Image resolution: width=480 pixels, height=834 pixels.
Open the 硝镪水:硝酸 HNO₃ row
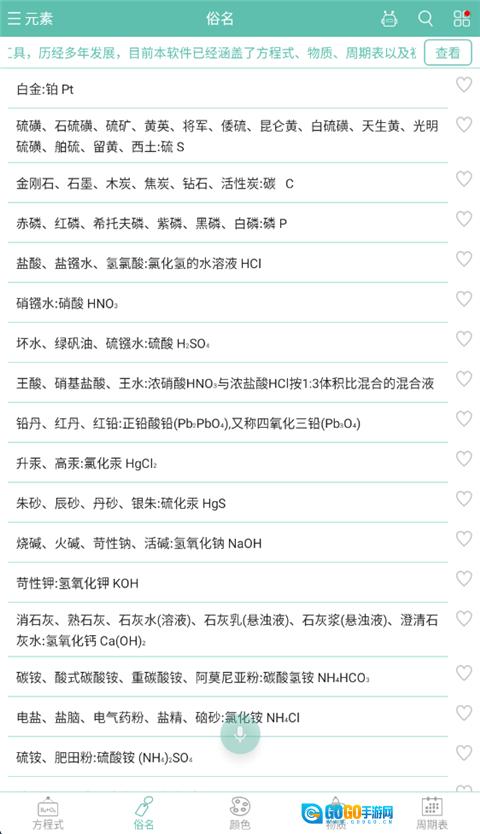(228, 303)
